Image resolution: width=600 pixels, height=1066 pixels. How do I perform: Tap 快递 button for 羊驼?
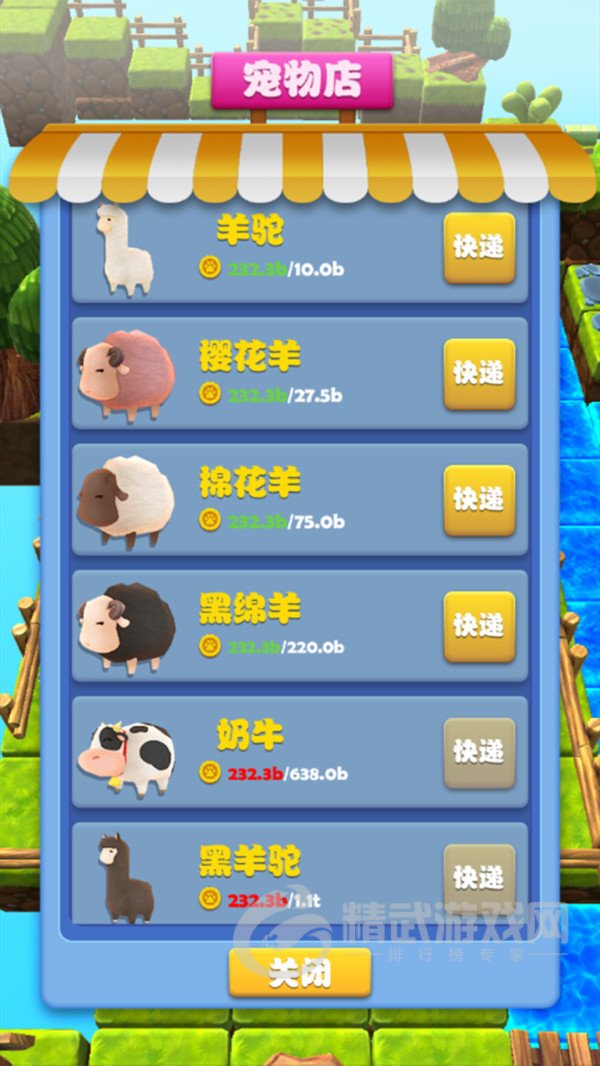click(479, 247)
